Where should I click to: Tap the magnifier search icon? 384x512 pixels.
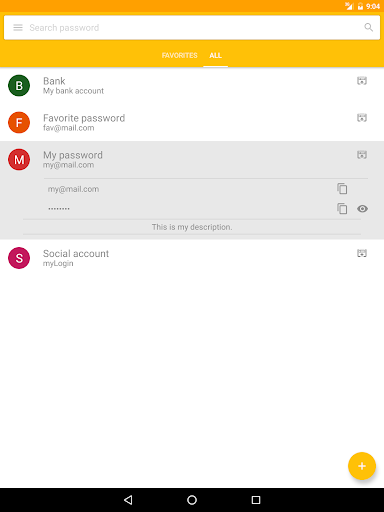click(x=368, y=27)
